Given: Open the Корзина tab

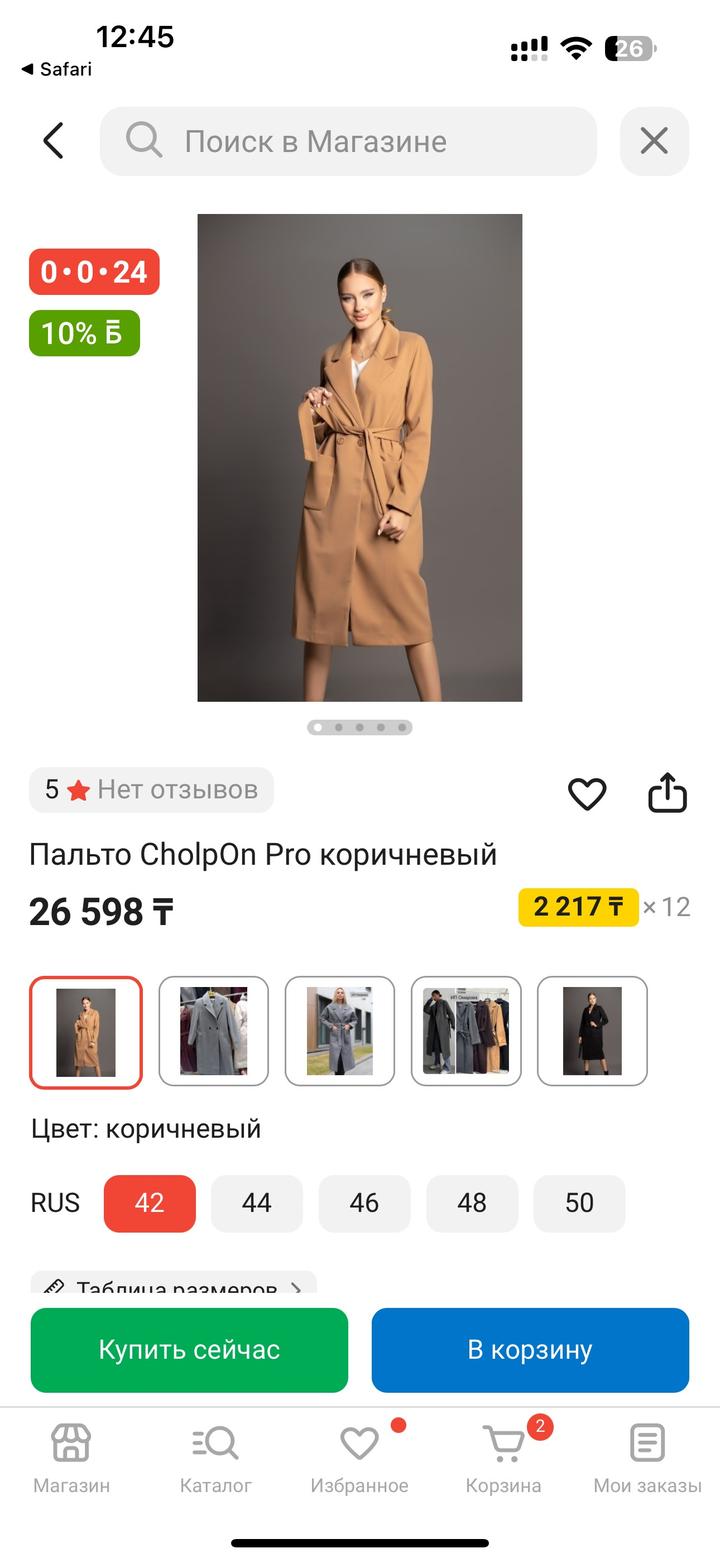Looking at the screenshot, I should (x=503, y=1458).
